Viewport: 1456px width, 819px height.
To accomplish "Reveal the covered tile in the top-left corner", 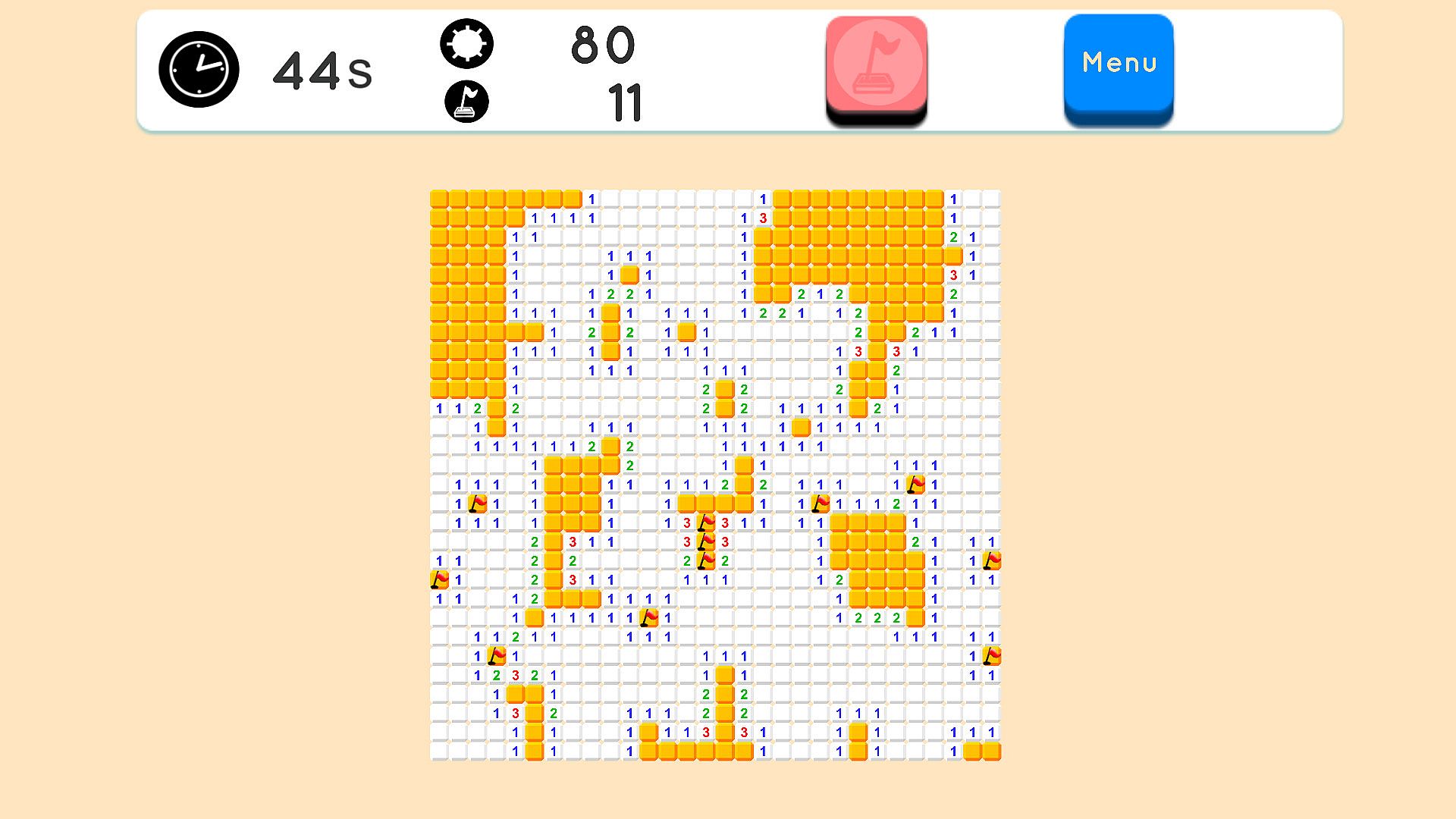I will 439,199.
